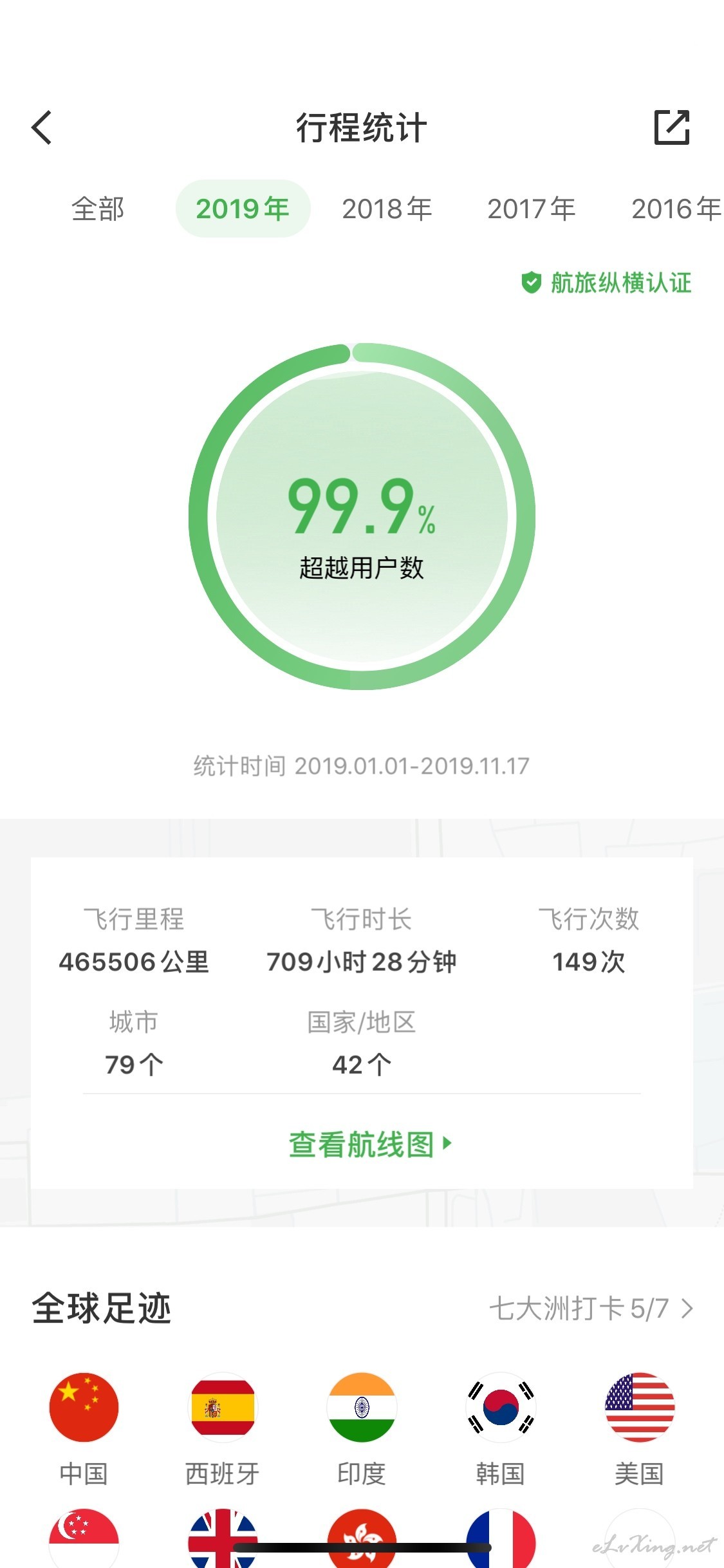Open the 2016年 tab
This screenshot has height=1568, width=724.
coord(676,209)
